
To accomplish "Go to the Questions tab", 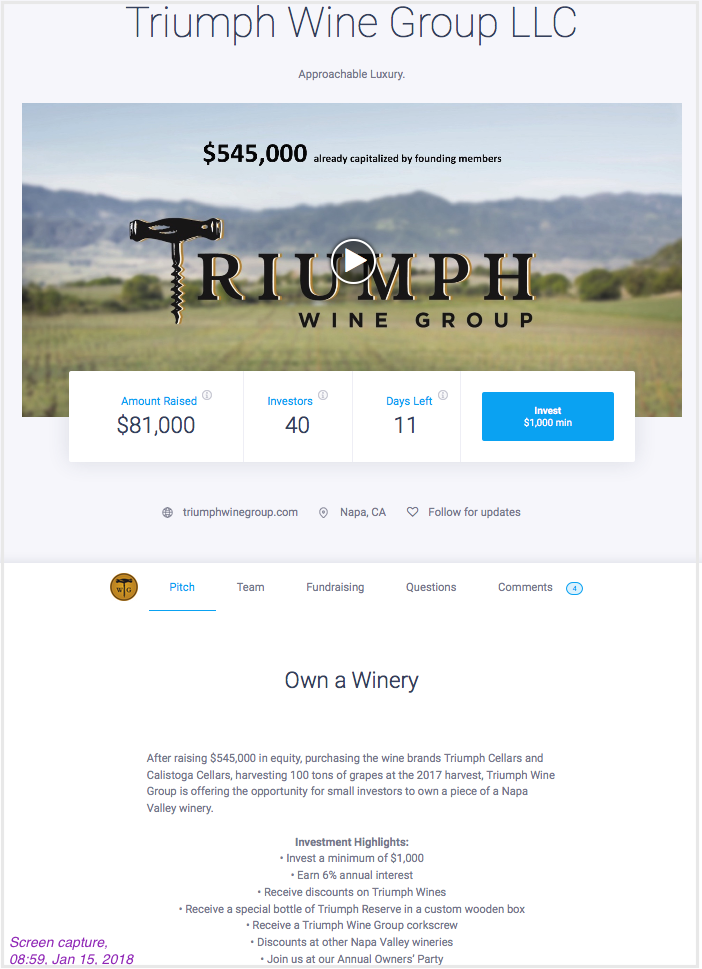I will [x=431, y=587].
